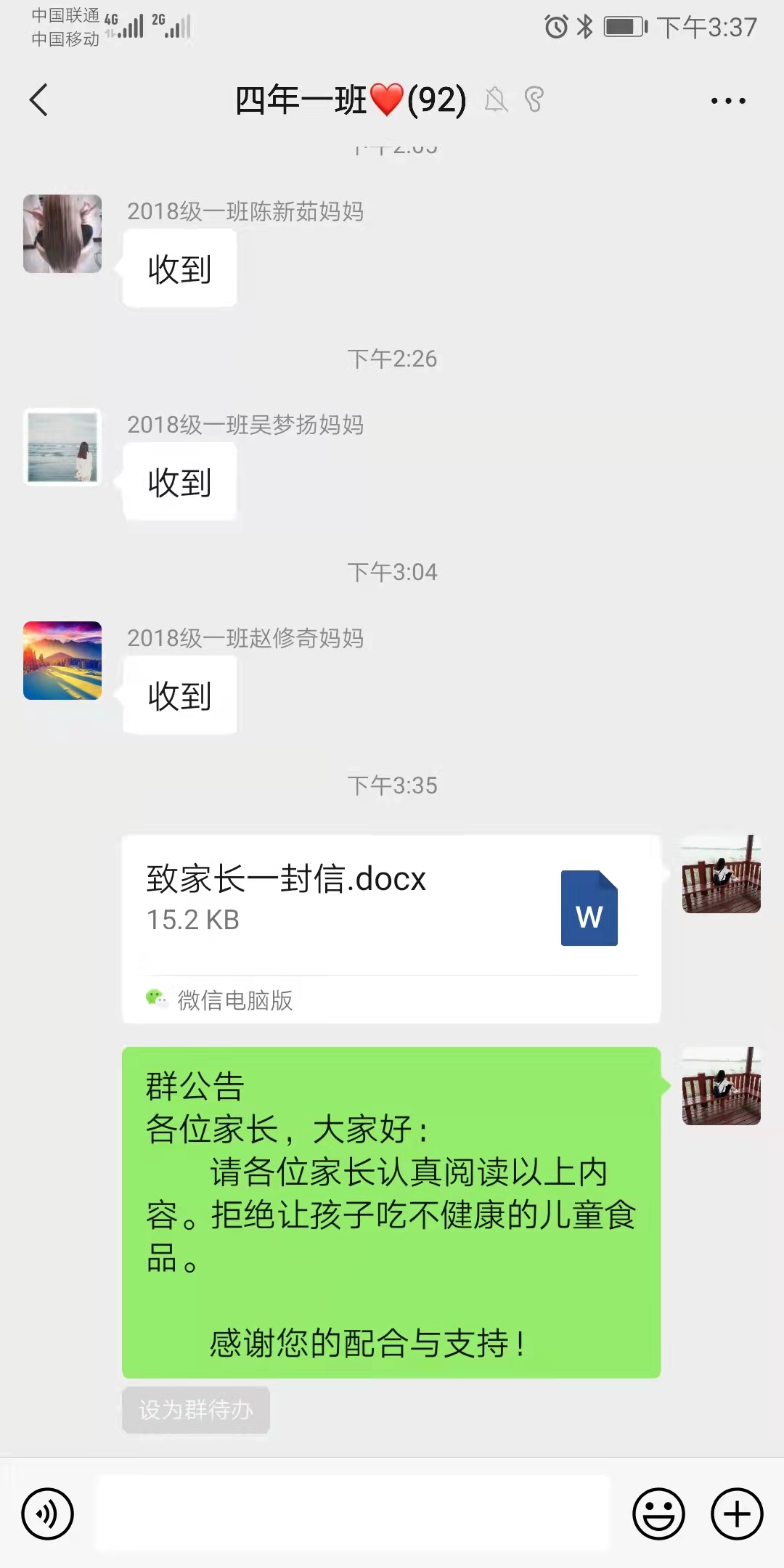784x1568 pixels.
Task: Open the chat info overflow menu
Action: [x=728, y=101]
